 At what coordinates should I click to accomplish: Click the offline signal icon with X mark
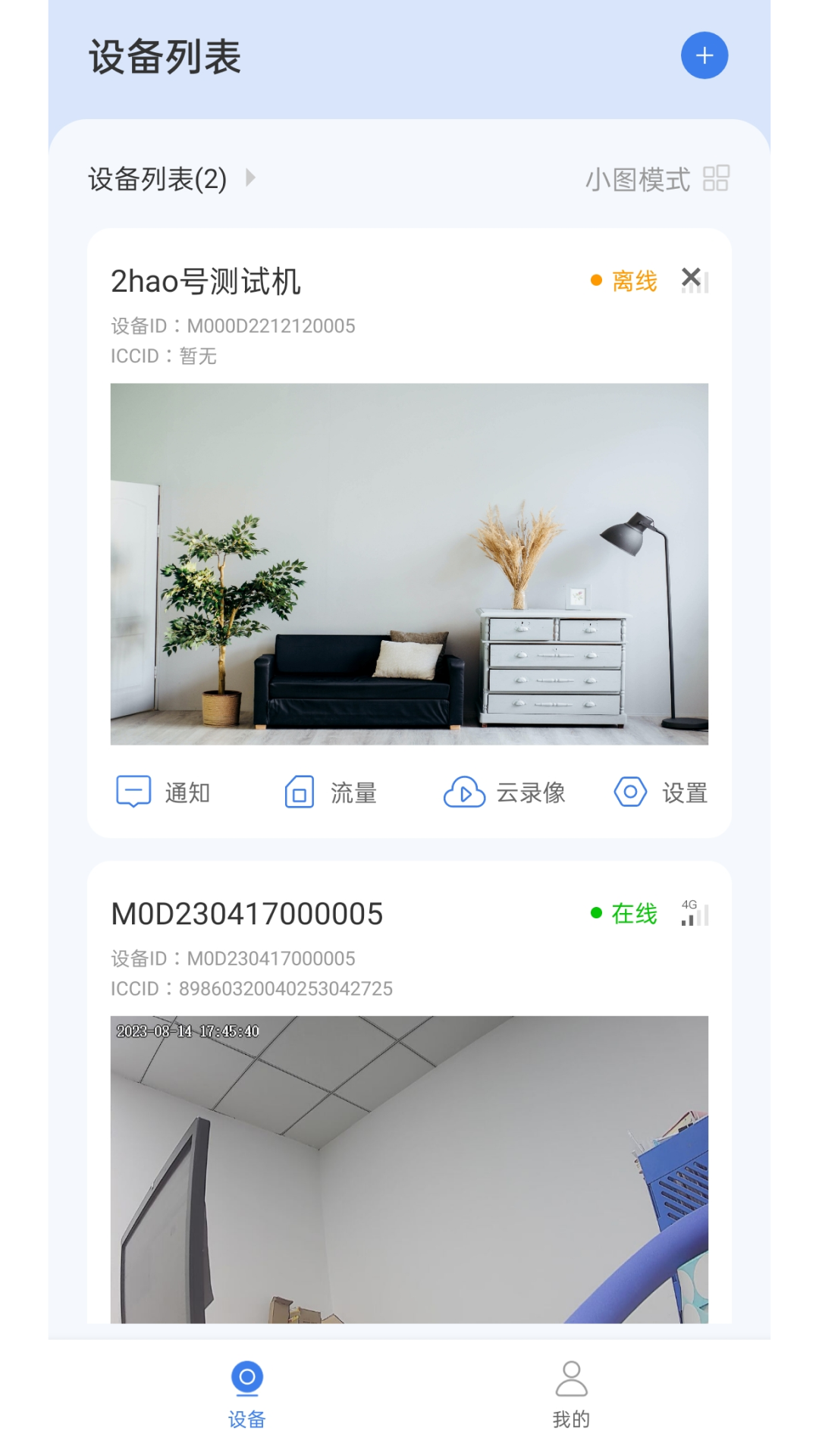pos(694,280)
